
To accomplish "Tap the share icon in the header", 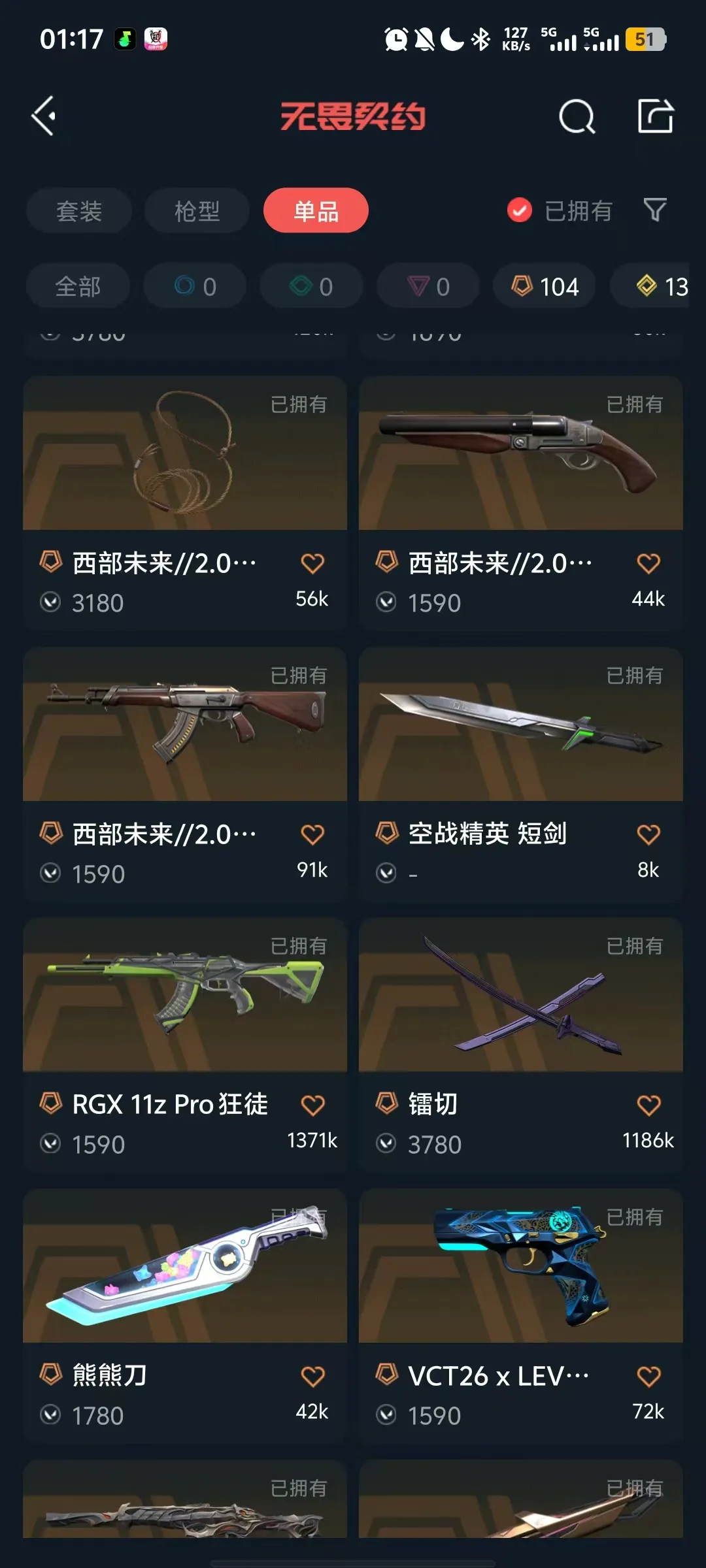I will pos(656,116).
